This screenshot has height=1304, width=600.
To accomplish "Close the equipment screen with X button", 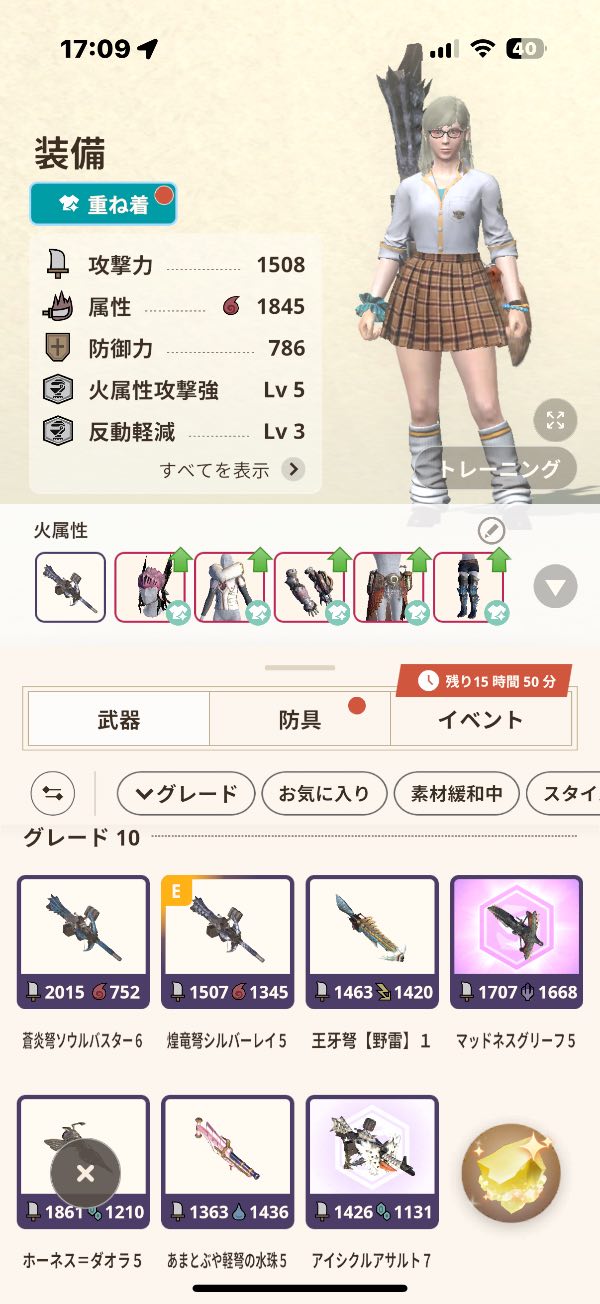I will tap(85, 1173).
